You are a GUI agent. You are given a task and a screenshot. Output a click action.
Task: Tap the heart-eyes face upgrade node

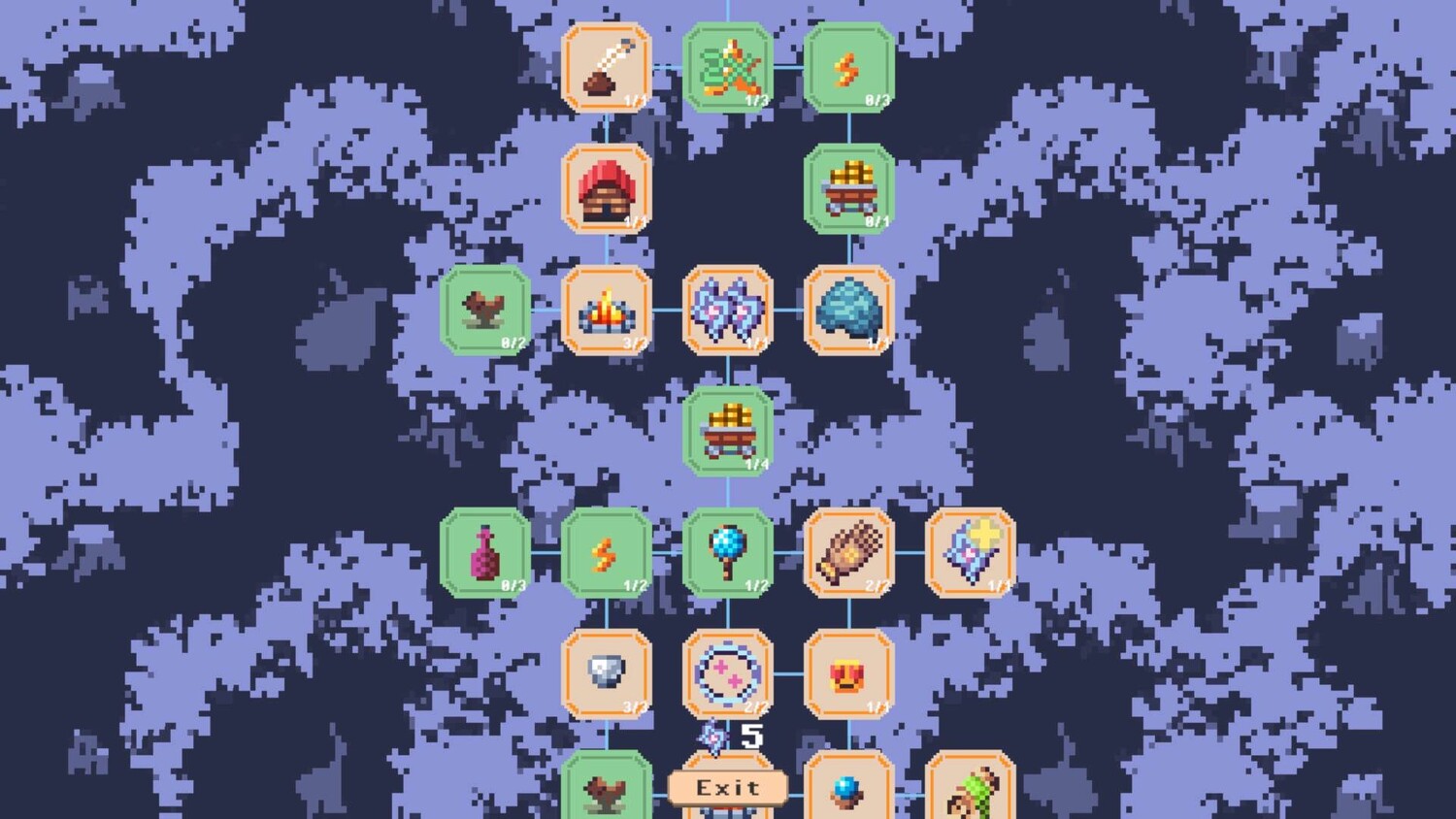point(849,674)
